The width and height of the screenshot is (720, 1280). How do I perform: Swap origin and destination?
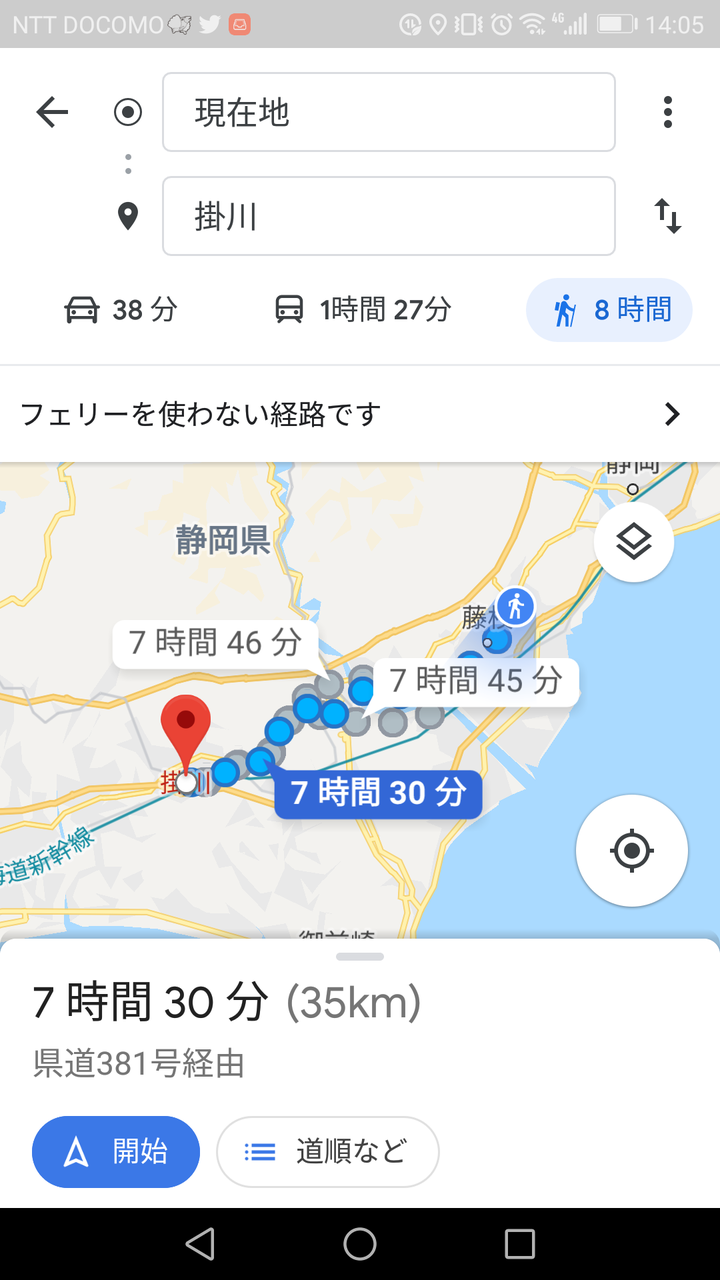[668, 216]
